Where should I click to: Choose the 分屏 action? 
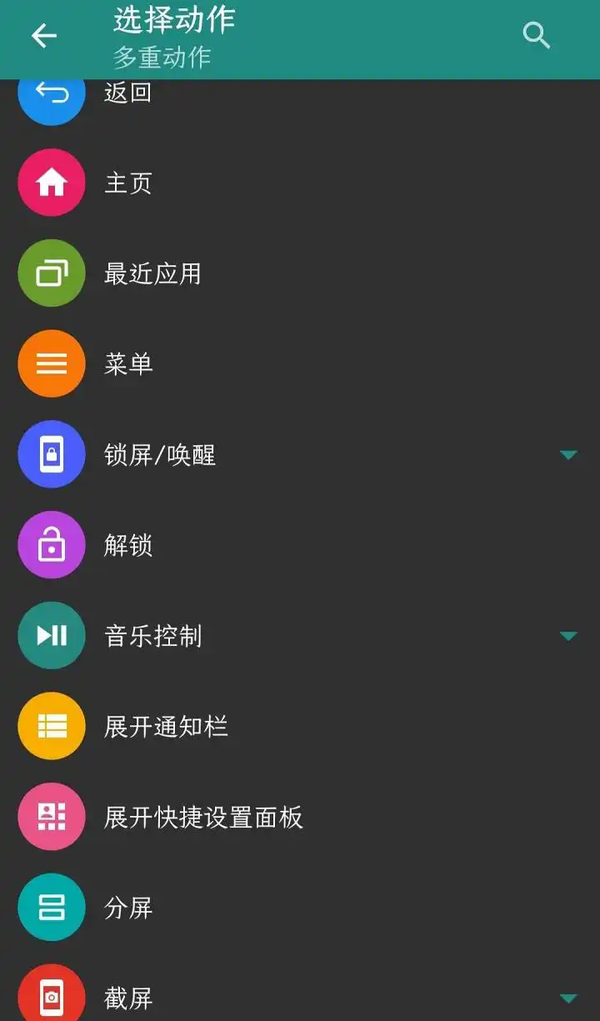[x=128, y=908]
